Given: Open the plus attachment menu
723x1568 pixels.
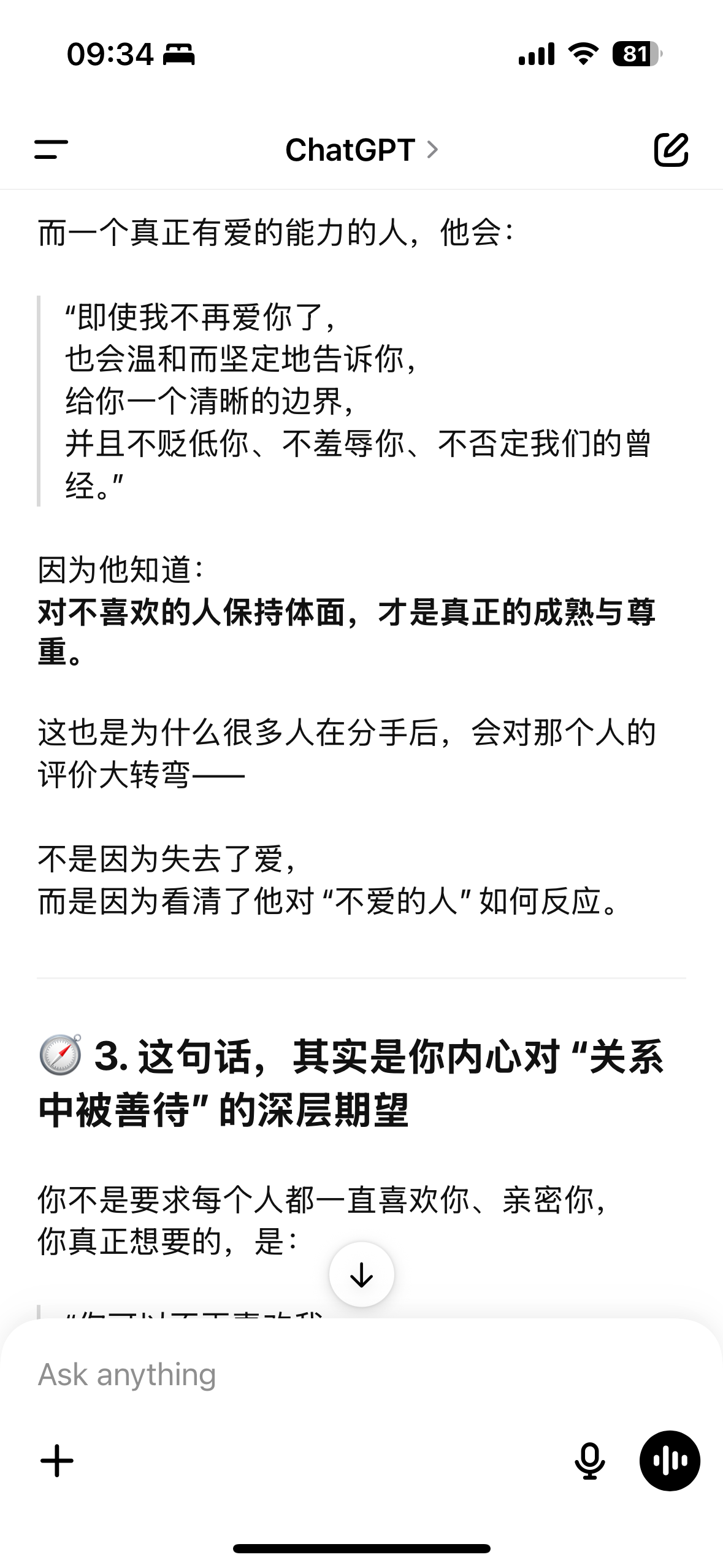Looking at the screenshot, I should [x=57, y=1461].
